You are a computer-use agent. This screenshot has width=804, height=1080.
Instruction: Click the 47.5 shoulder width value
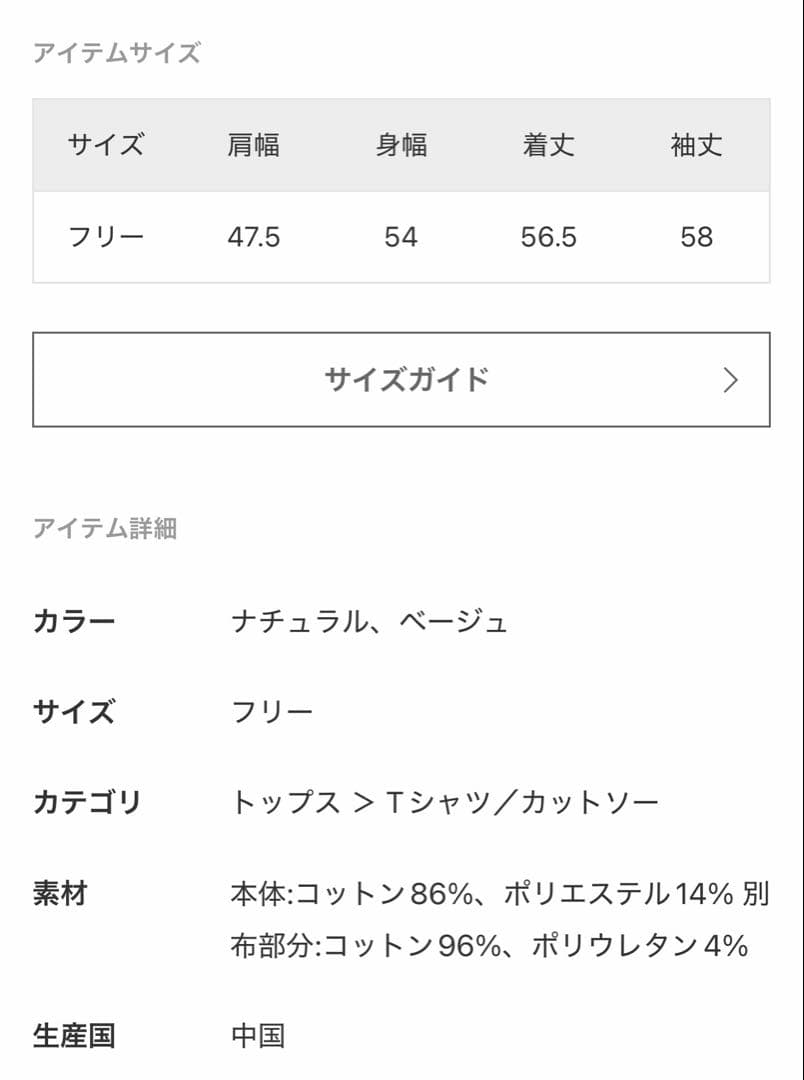255,236
